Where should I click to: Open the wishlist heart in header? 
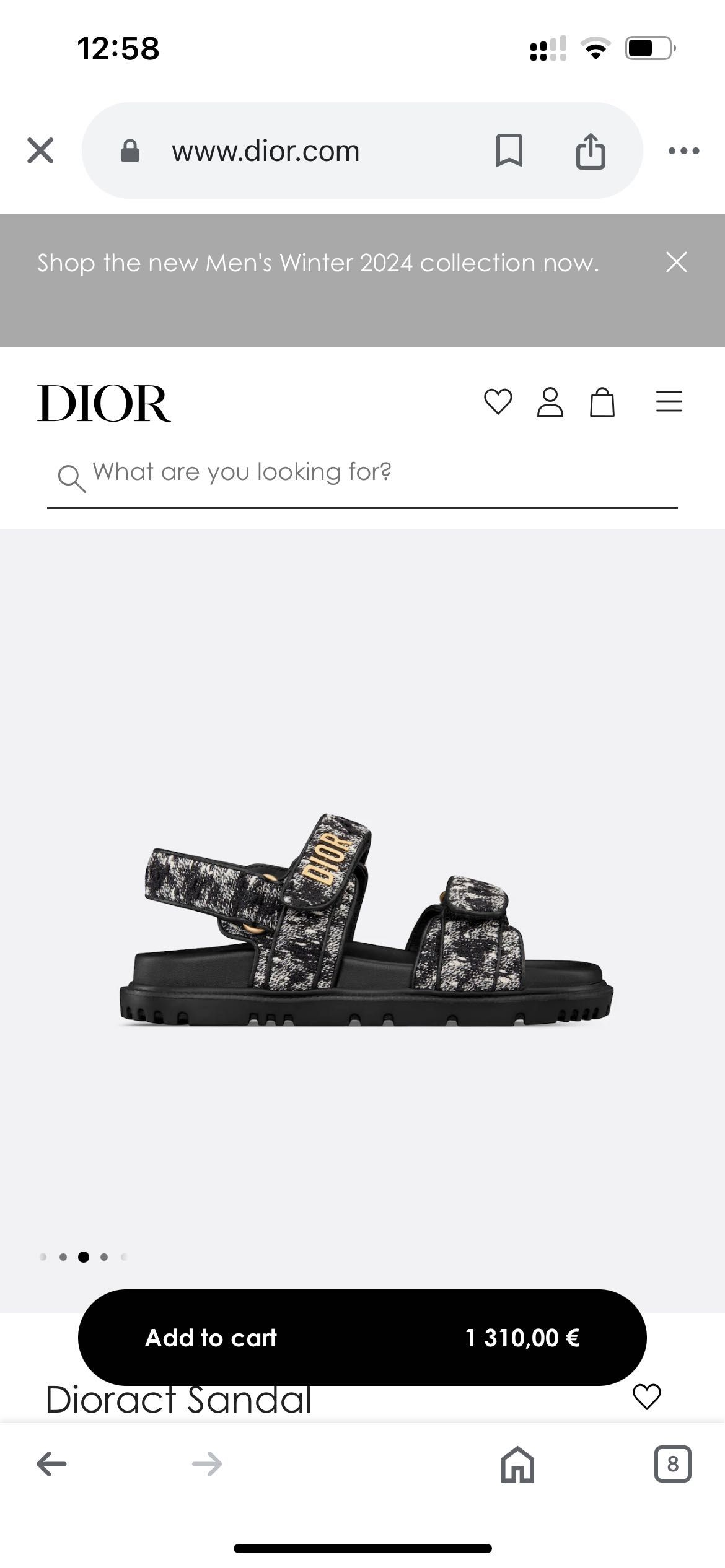pos(498,402)
